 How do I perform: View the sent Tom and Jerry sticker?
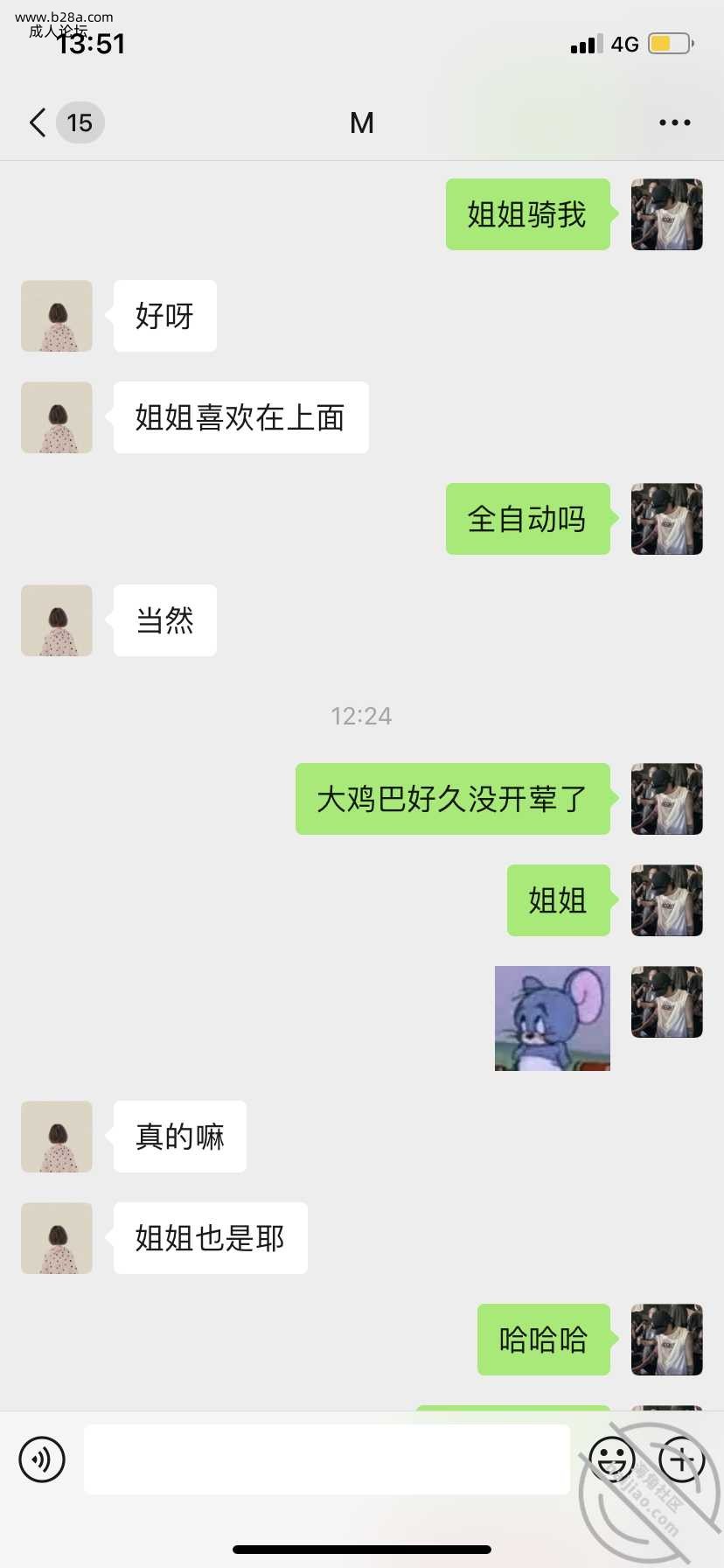click(x=552, y=1018)
